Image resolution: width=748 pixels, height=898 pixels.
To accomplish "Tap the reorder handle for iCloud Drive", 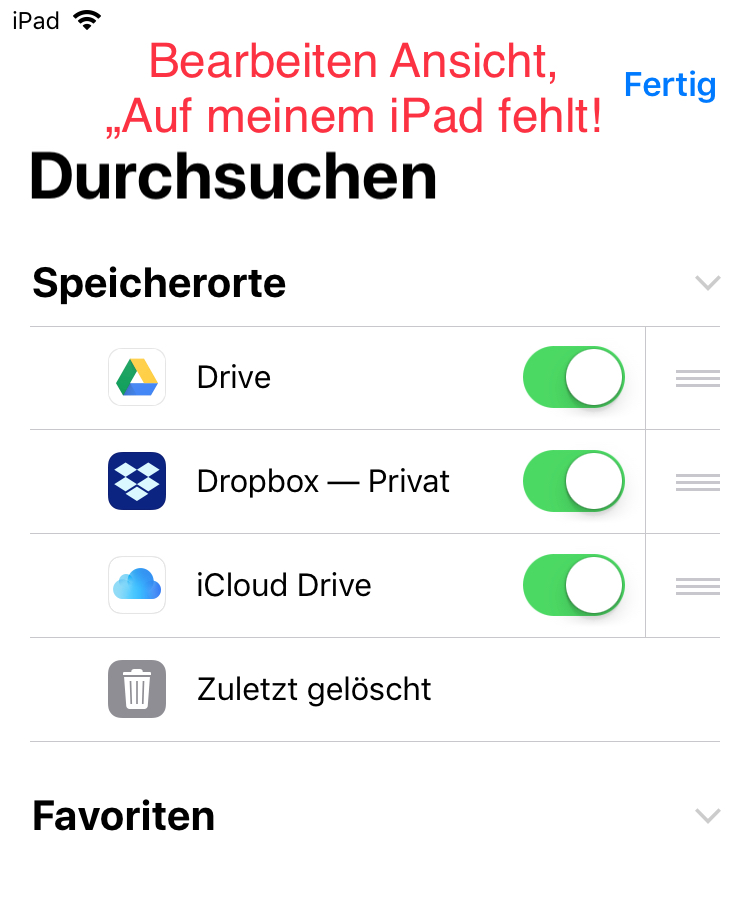I will click(x=697, y=586).
